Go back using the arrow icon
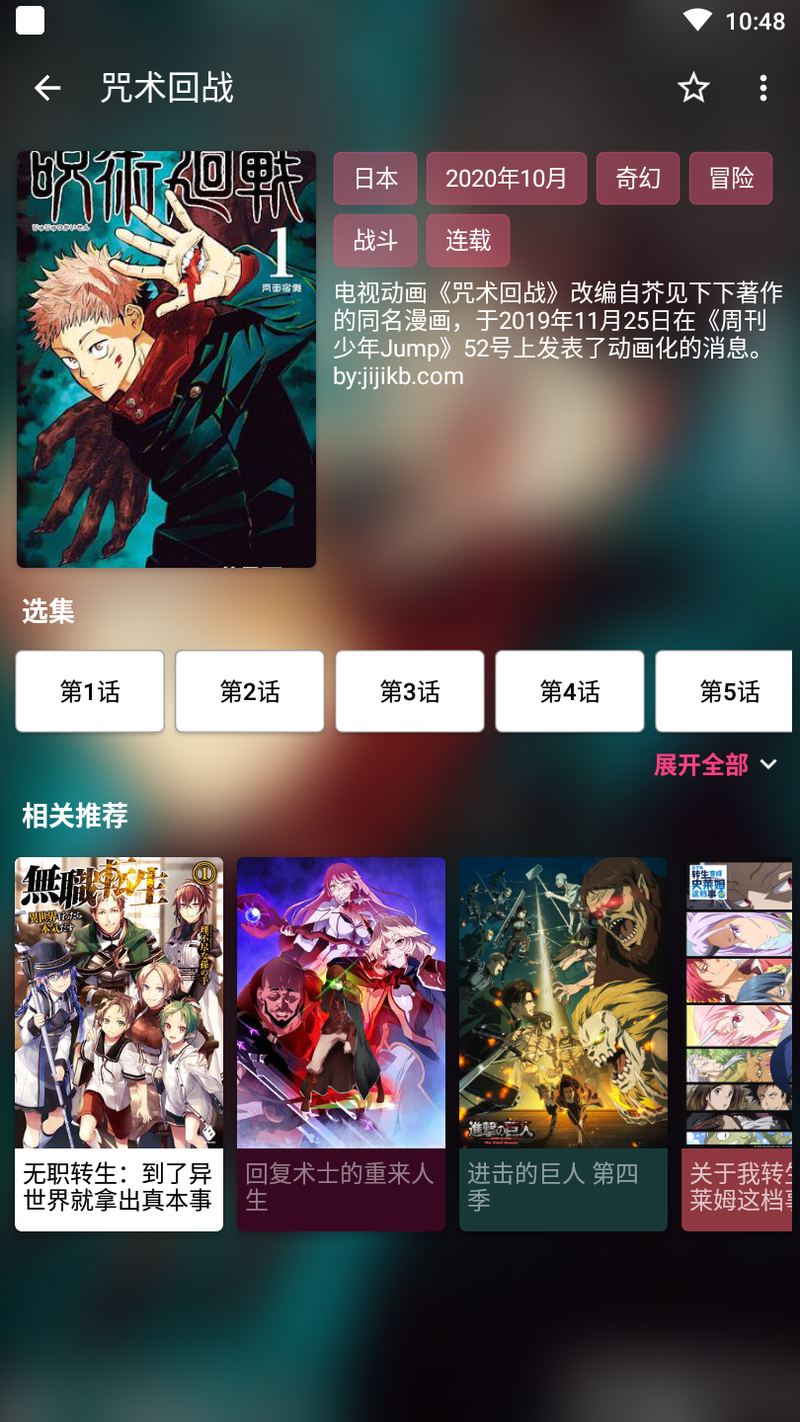Viewport: 800px width, 1422px height. tap(47, 88)
